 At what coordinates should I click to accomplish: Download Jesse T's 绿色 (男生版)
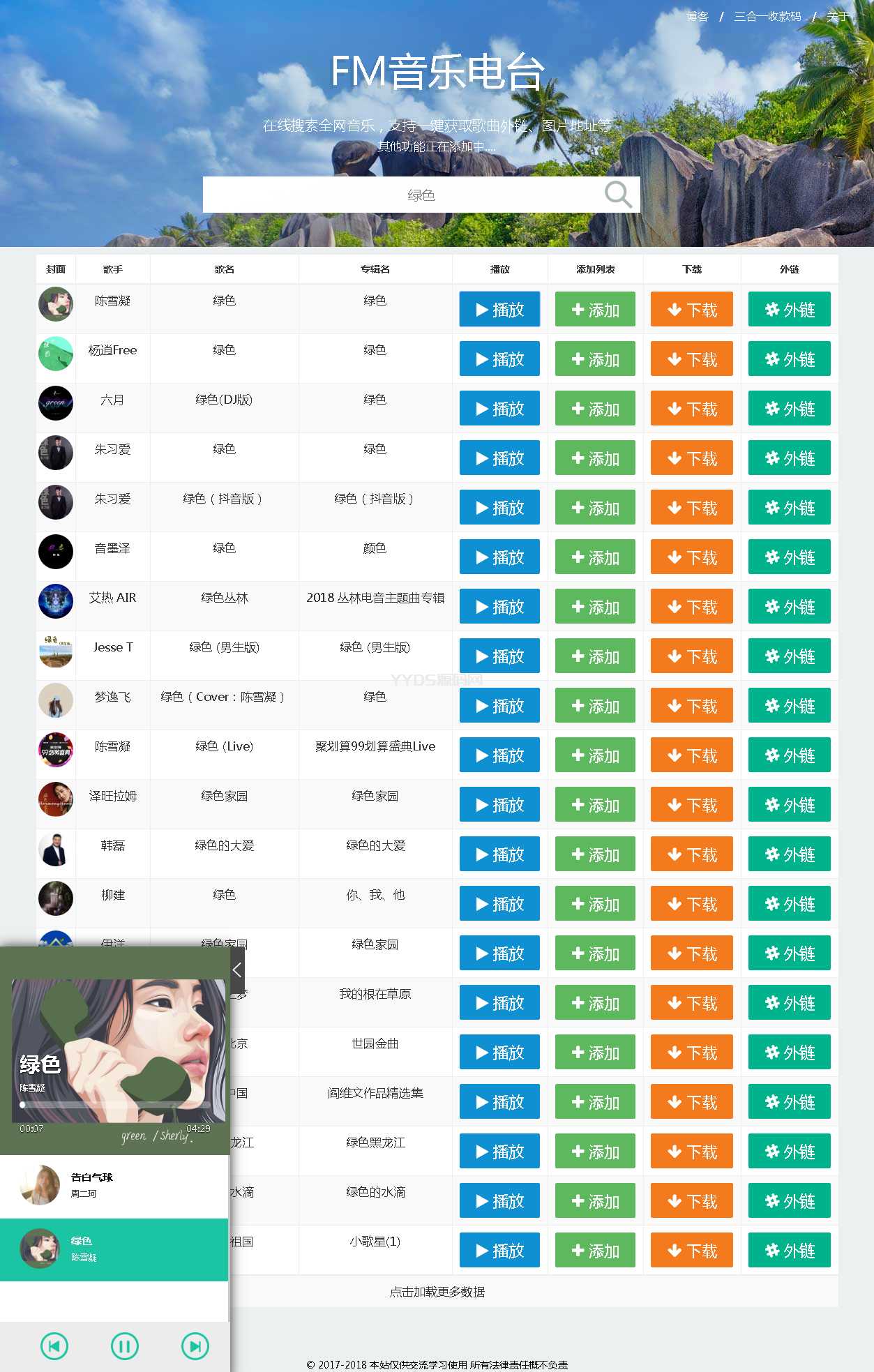(x=691, y=656)
